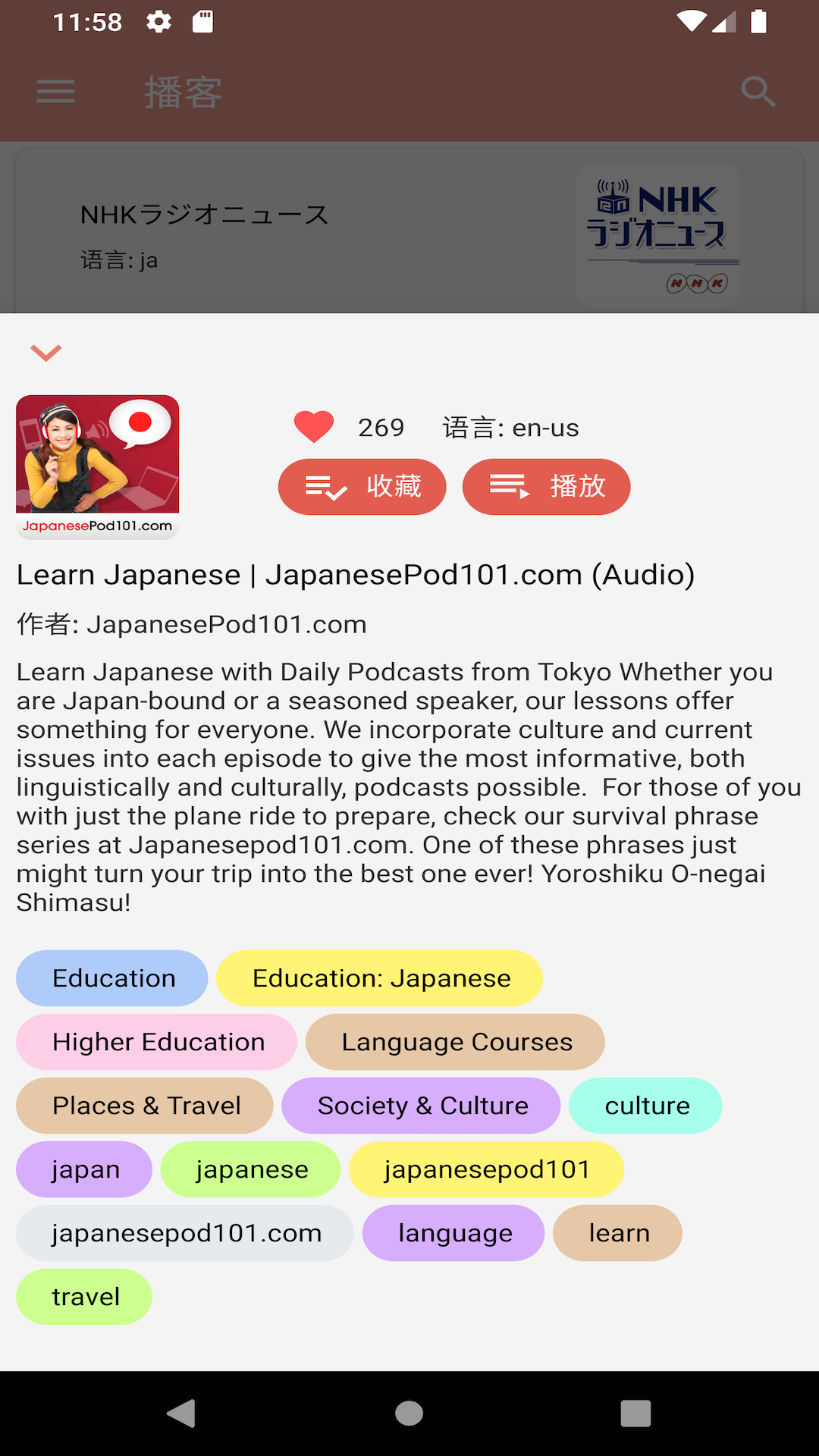Start playback with the 播放 button
Screen dimensions: 819x1456
546,487
